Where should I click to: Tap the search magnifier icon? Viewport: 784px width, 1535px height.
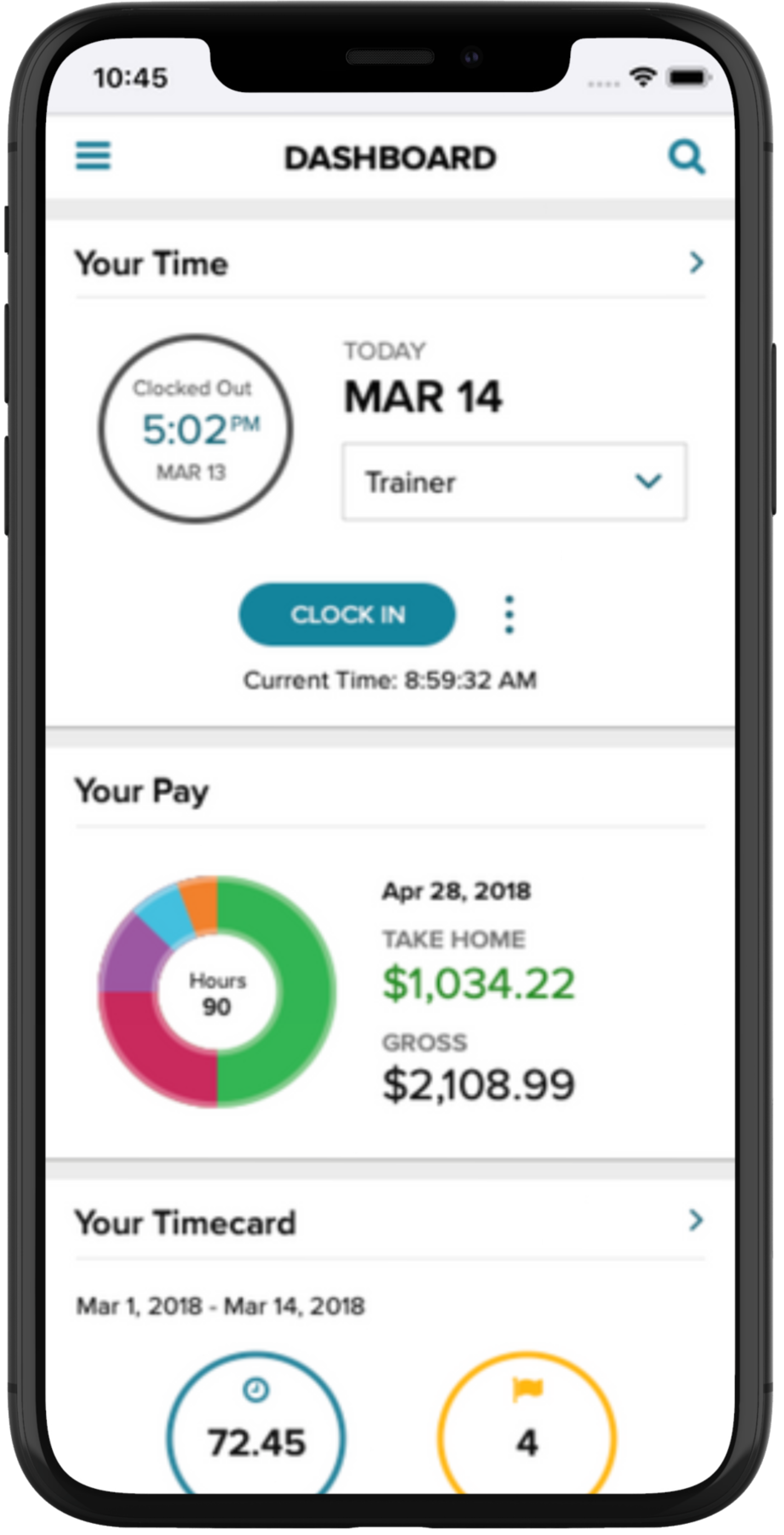687,157
